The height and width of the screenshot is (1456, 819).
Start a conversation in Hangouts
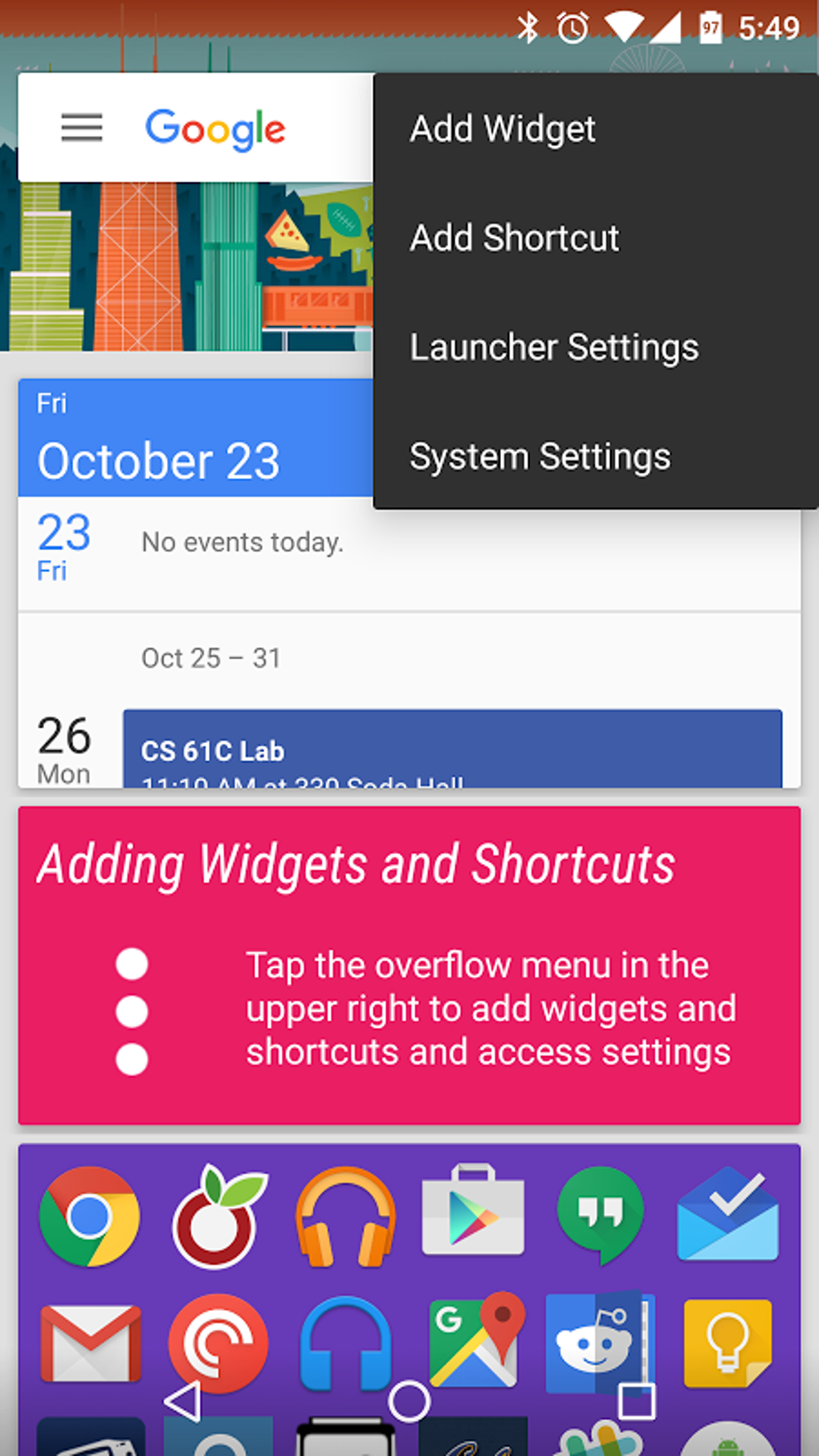pos(600,1217)
